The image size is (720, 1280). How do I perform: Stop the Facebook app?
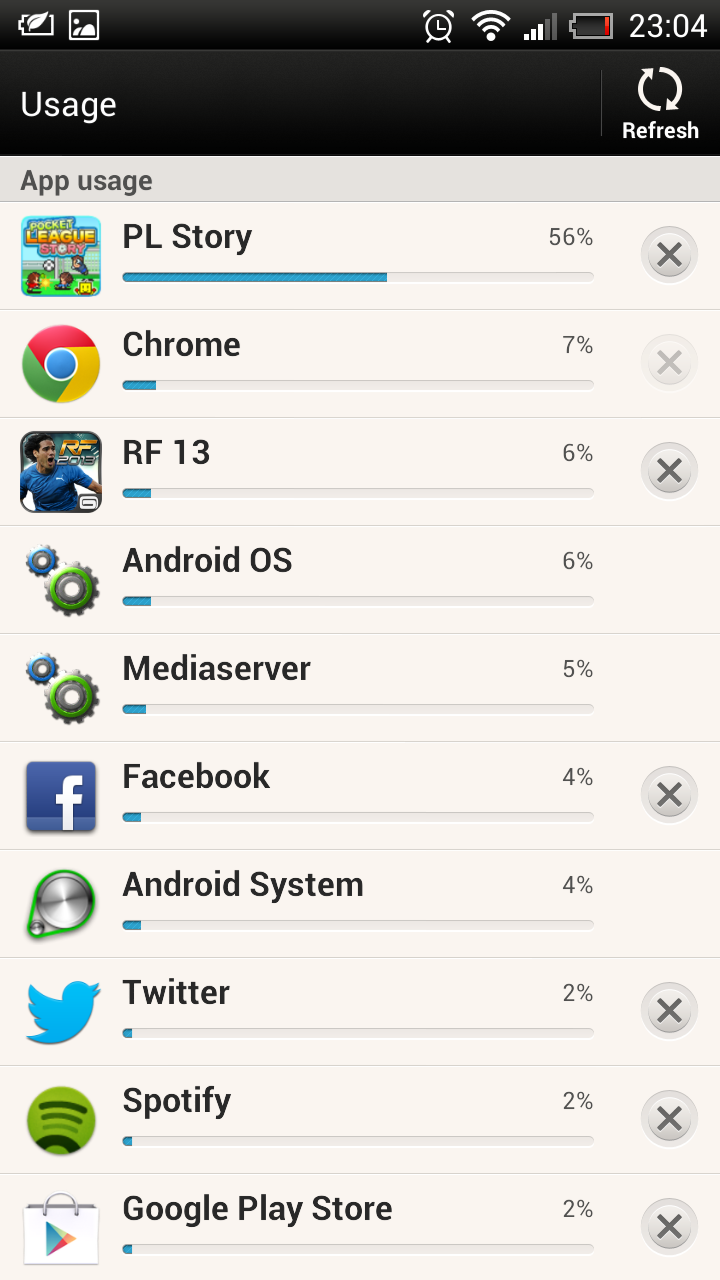(x=669, y=795)
